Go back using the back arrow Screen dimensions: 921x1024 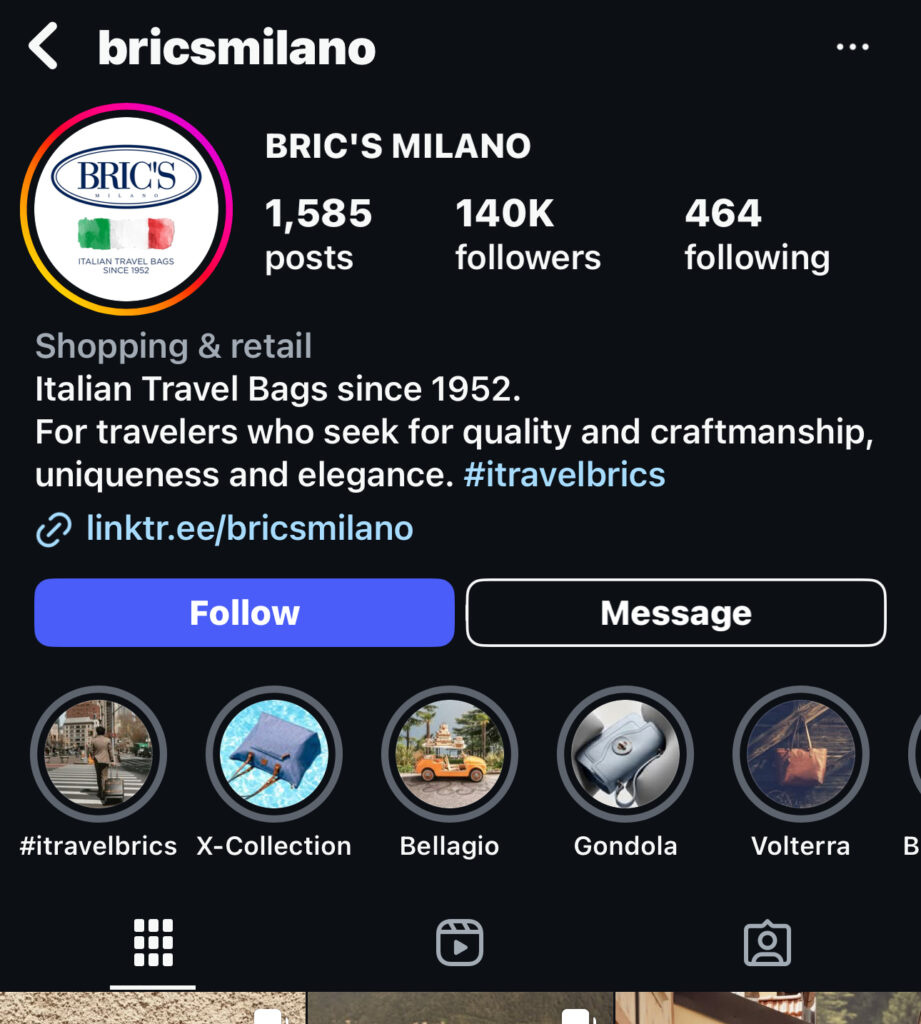43,47
